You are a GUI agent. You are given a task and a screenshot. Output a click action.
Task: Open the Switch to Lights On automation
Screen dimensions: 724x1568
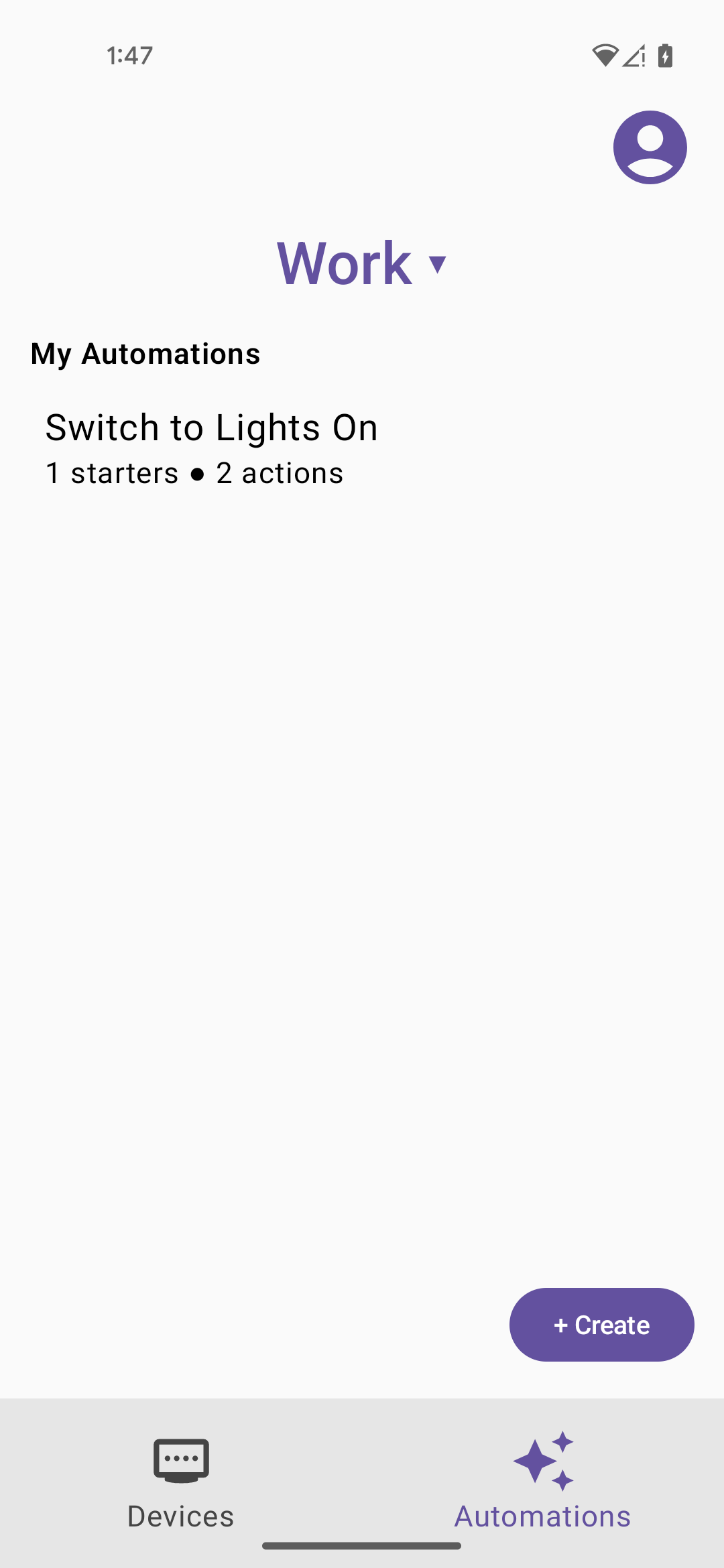(212, 448)
